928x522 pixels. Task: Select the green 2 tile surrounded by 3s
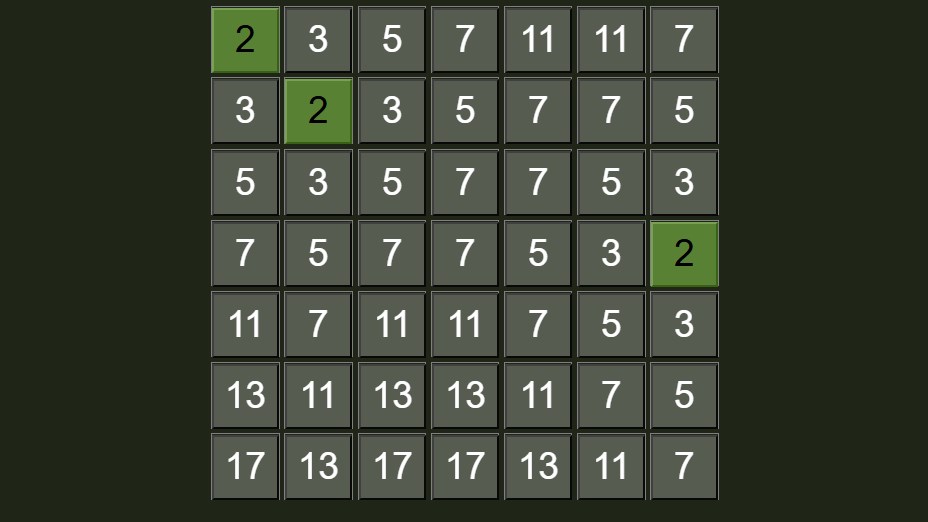[x=318, y=111]
